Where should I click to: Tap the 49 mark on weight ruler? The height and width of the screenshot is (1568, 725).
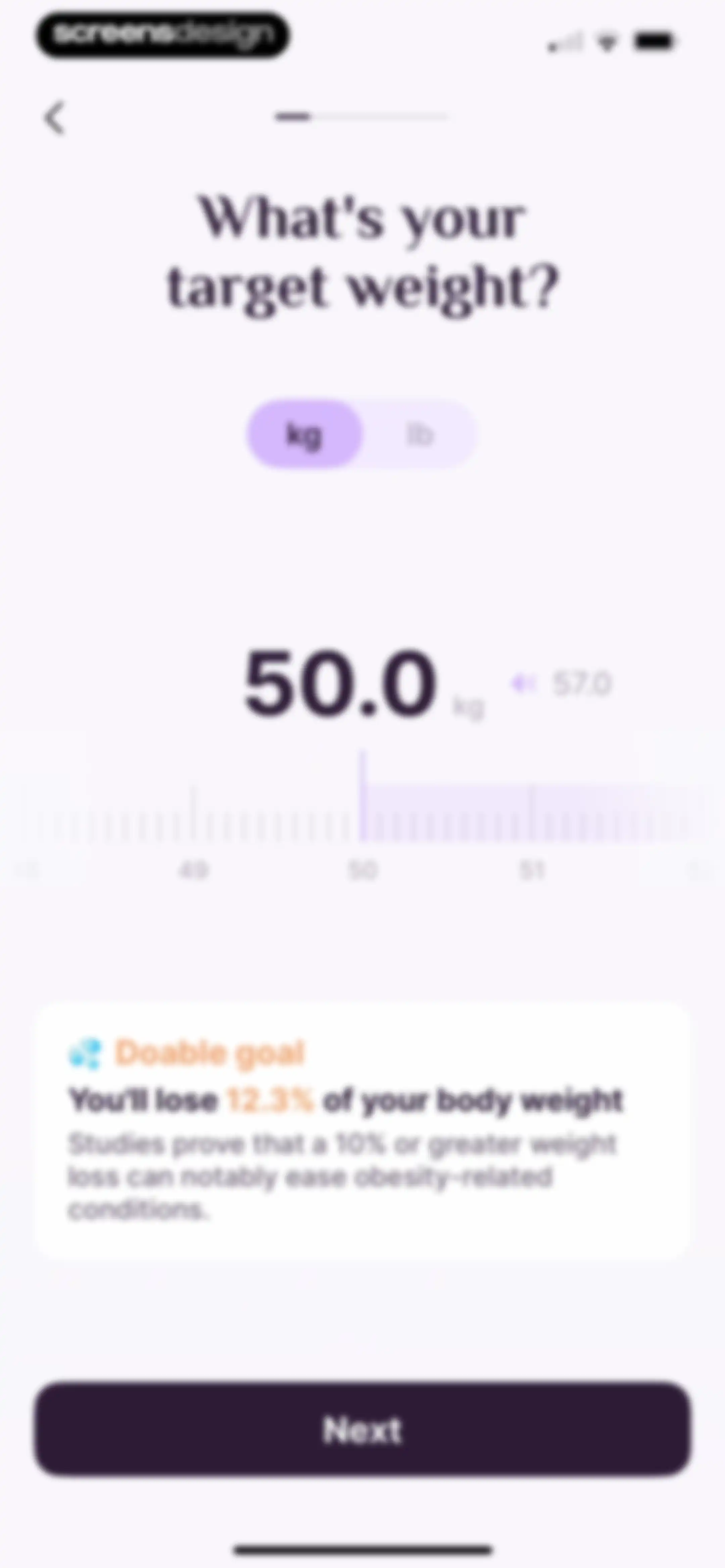coord(194,870)
